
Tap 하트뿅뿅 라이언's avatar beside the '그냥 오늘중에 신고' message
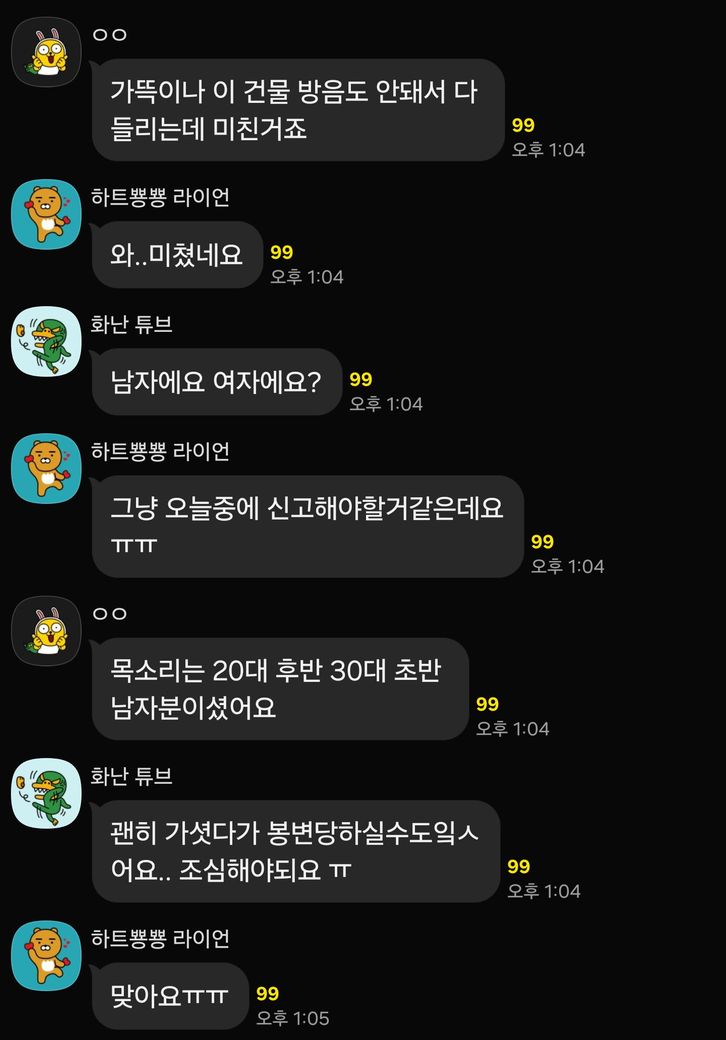click(x=45, y=468)
